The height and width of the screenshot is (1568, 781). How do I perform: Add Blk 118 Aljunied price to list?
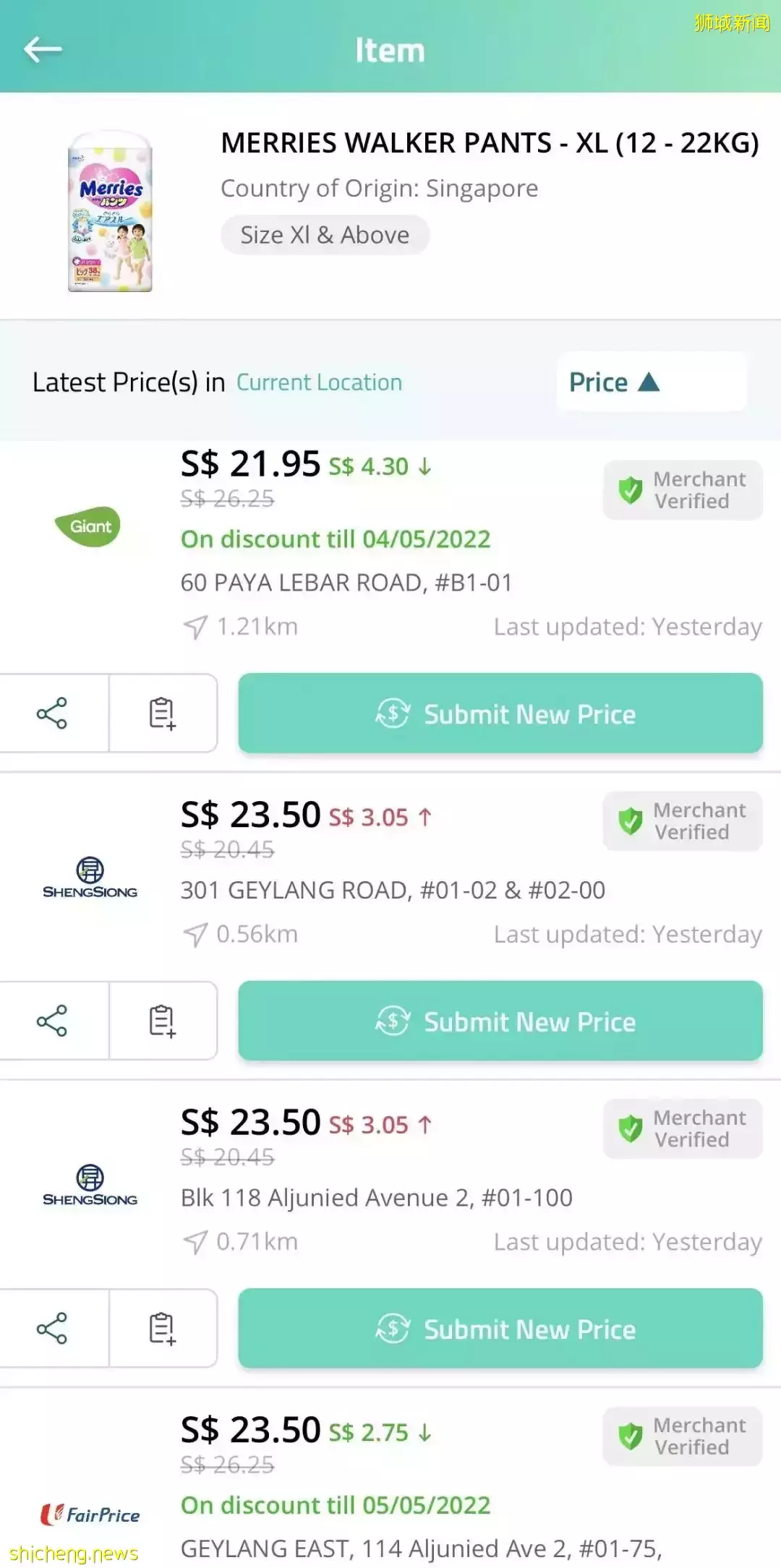point(163,1328)
